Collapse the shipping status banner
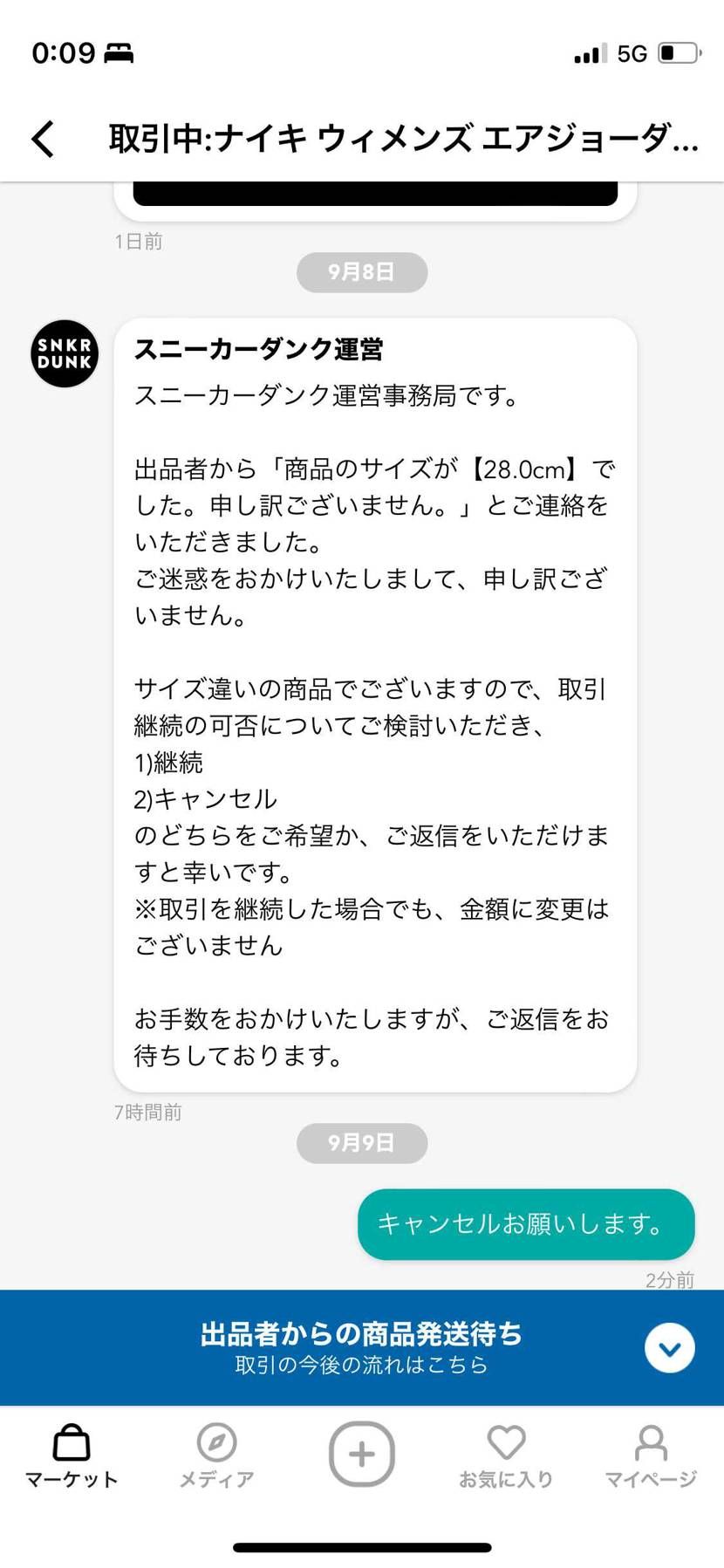Image resolution: width=724 pixels, height=1568 pixels. pos(669,1347)
